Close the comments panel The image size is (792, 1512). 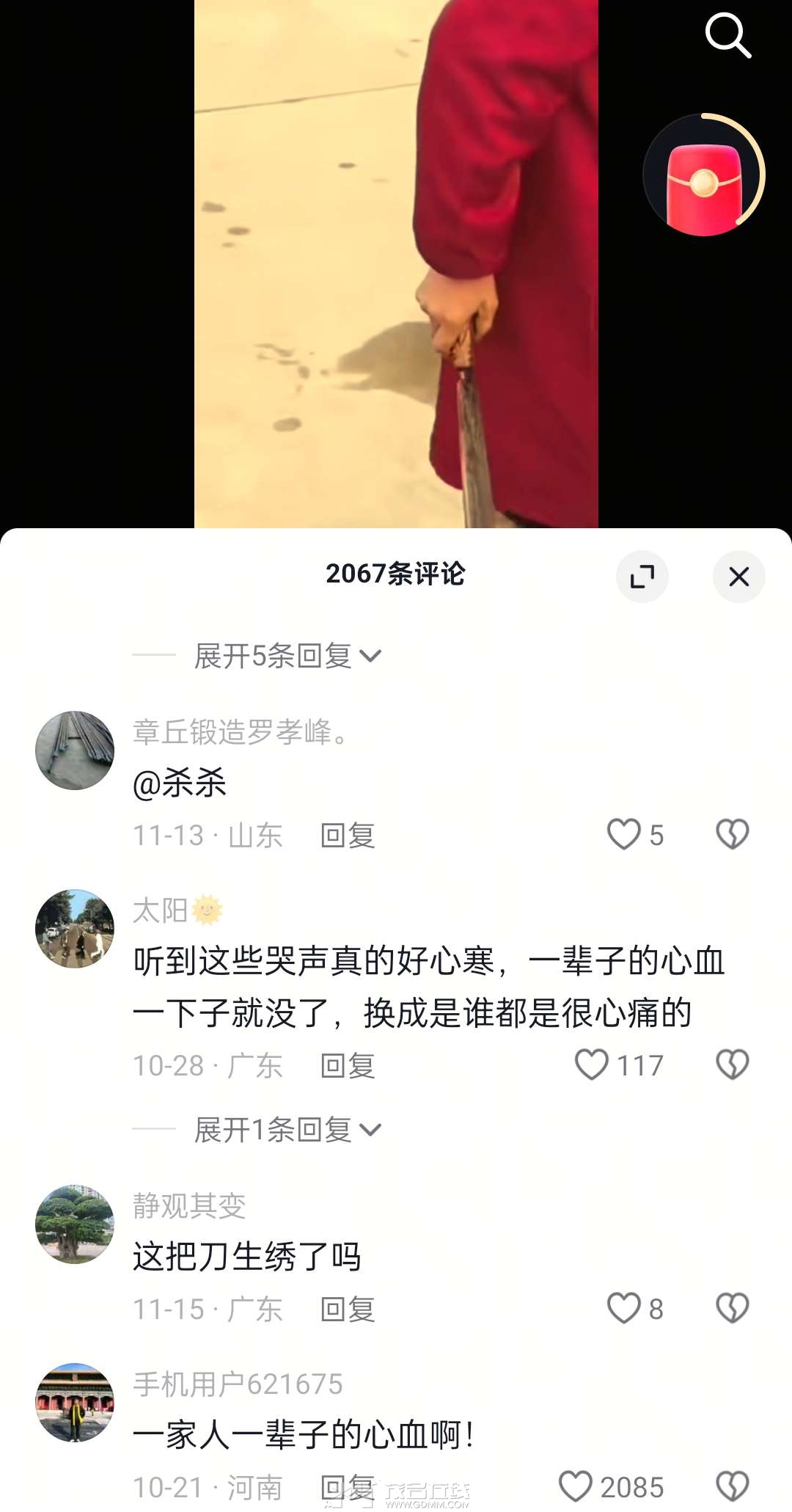coord(738,577)
